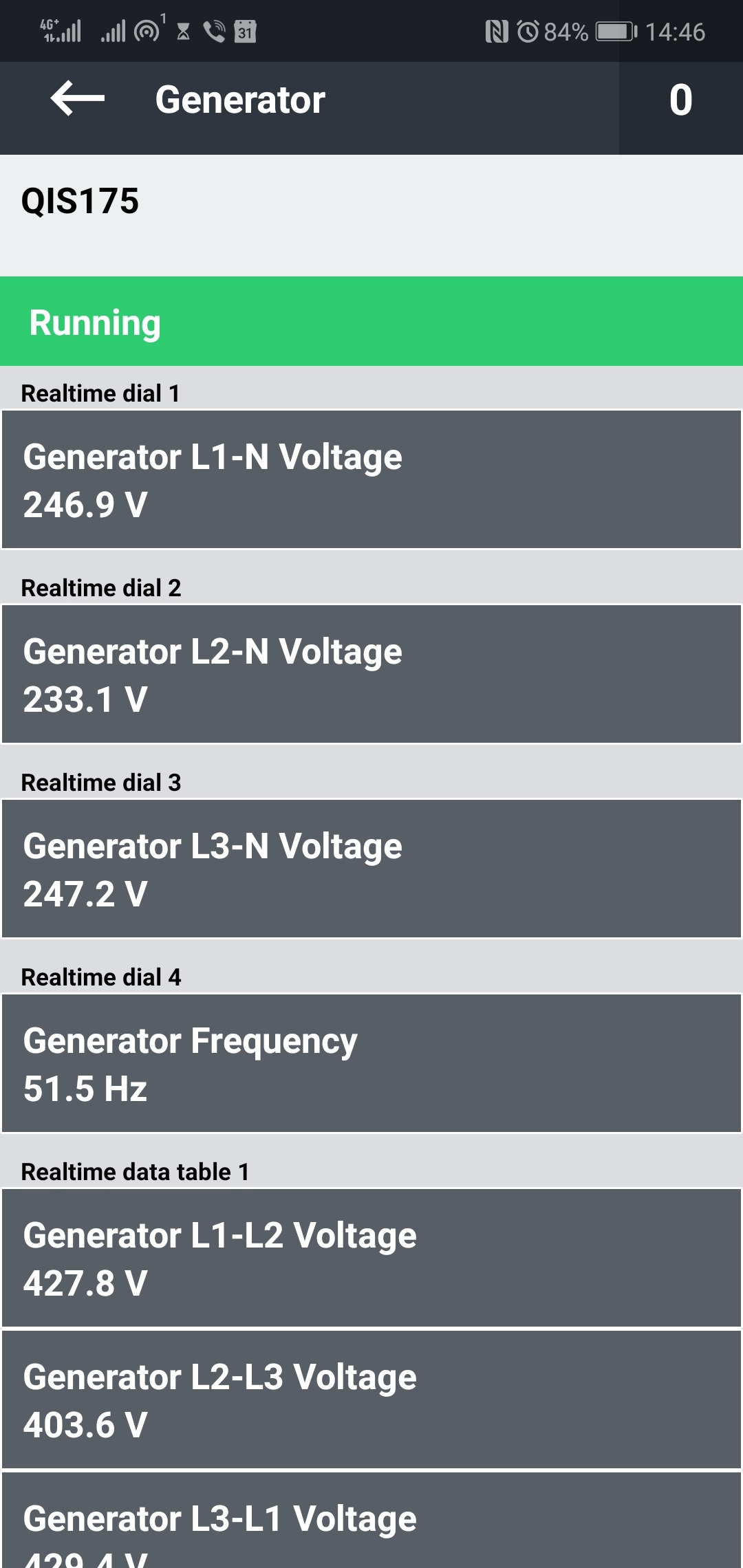Select the Generator L2-N Voltage card
Viewport: 743px width, 1568px height.
click(x=371, y=674)
